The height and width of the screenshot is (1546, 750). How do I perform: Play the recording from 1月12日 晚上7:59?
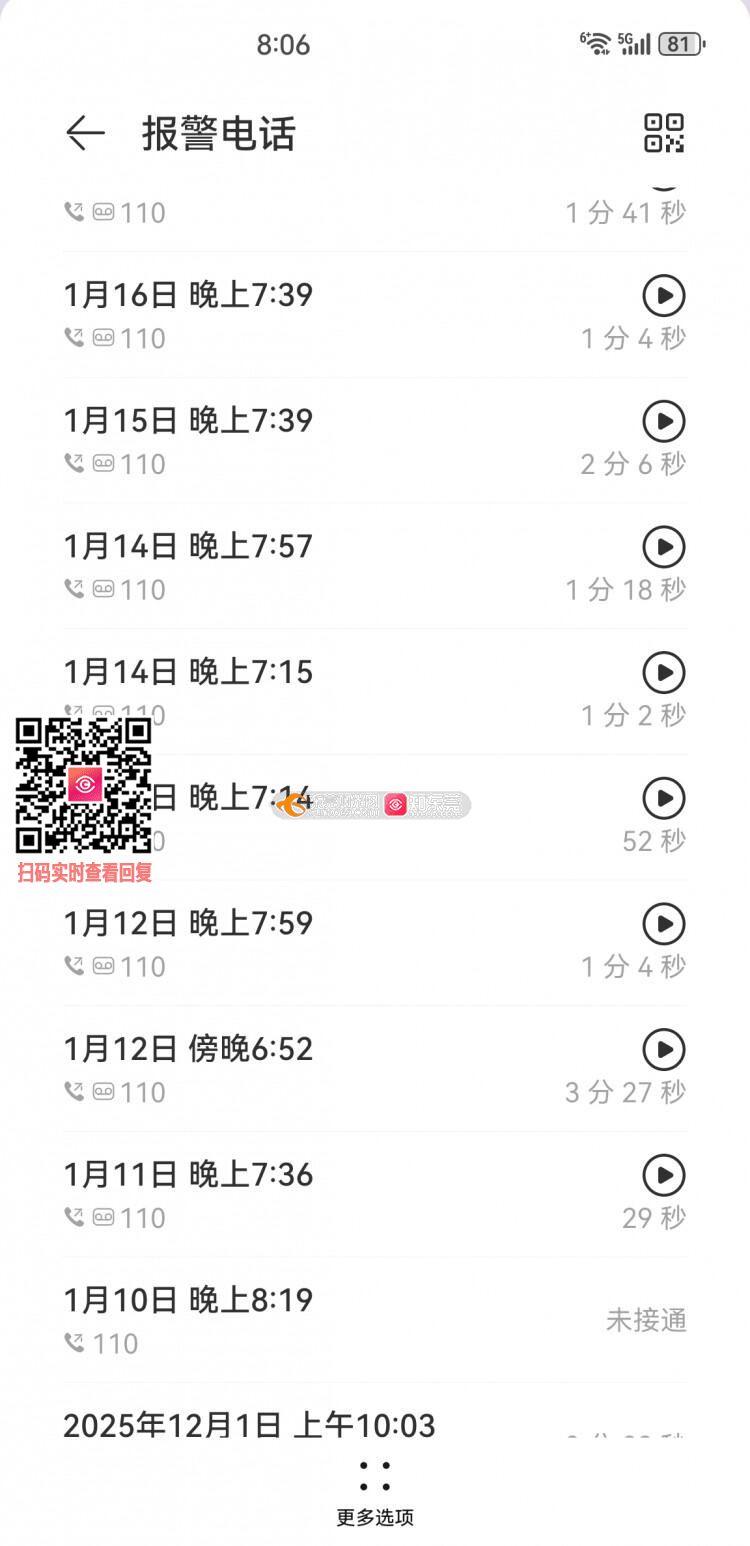pos(663,924)
